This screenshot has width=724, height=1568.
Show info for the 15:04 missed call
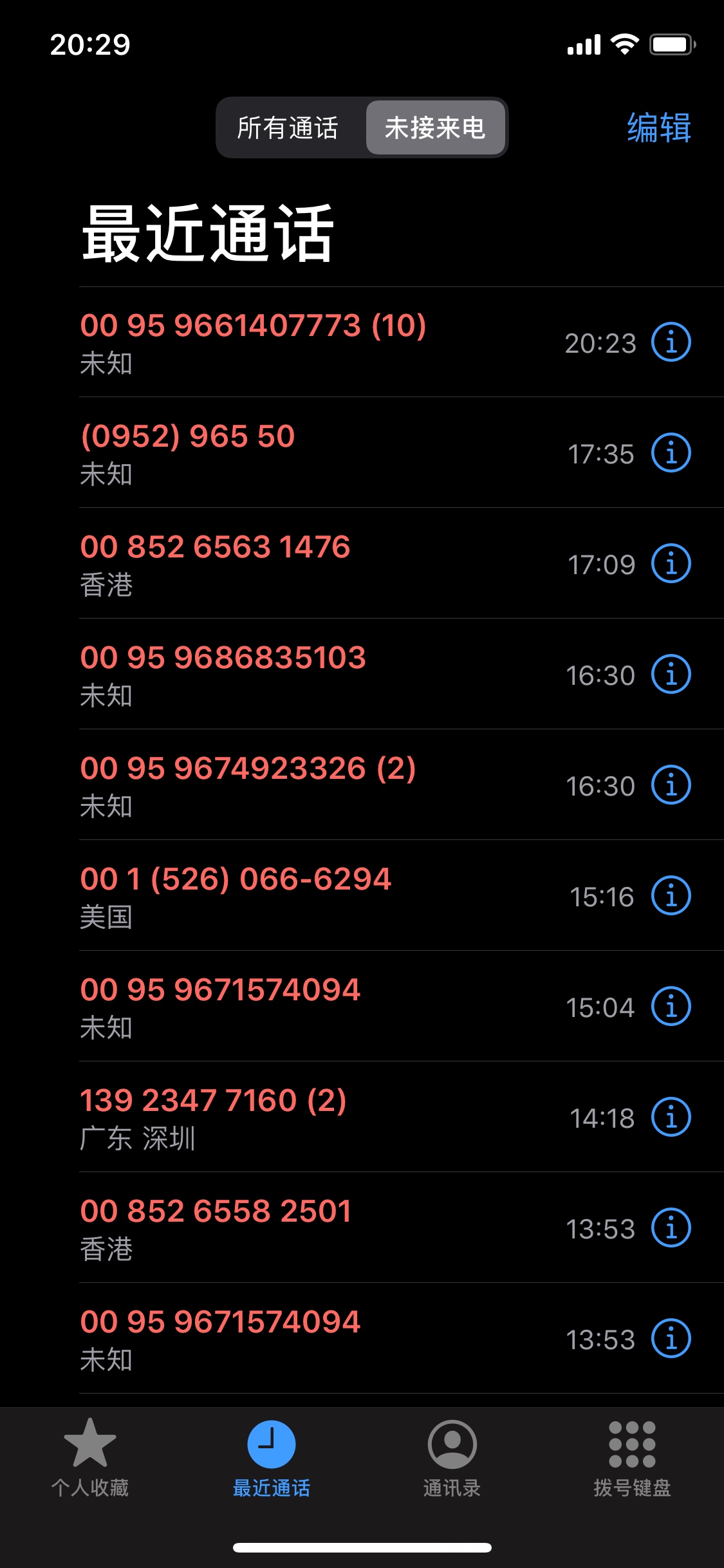pos(671,1006)
